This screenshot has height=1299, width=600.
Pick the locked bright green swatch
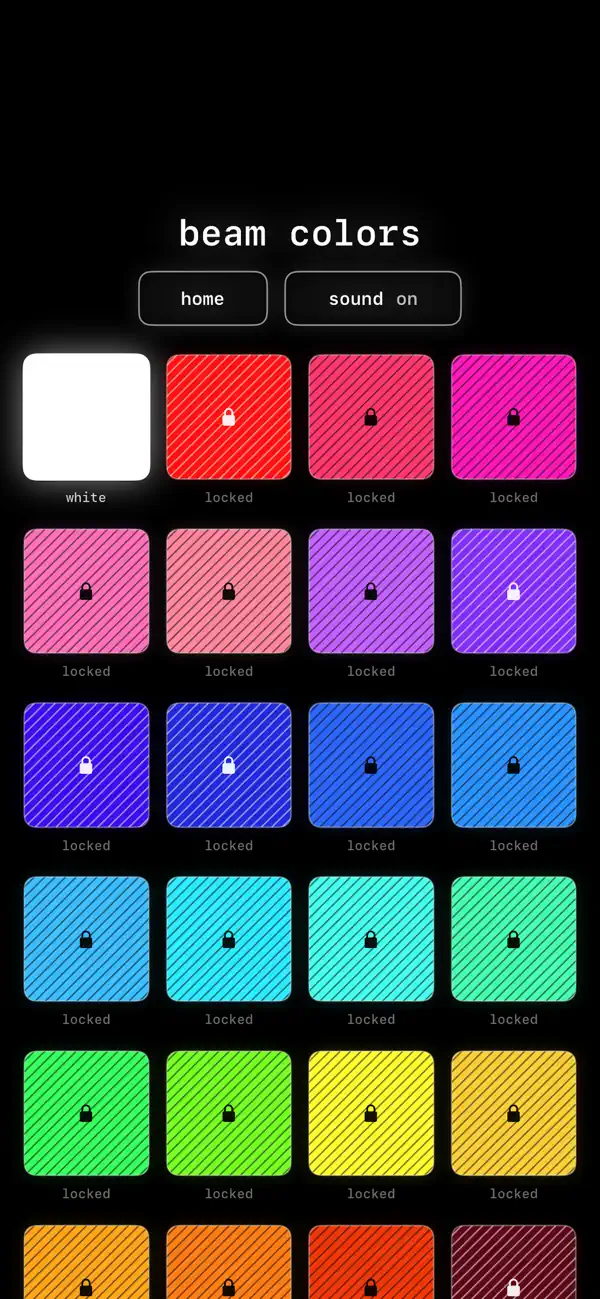[86, 1113]
